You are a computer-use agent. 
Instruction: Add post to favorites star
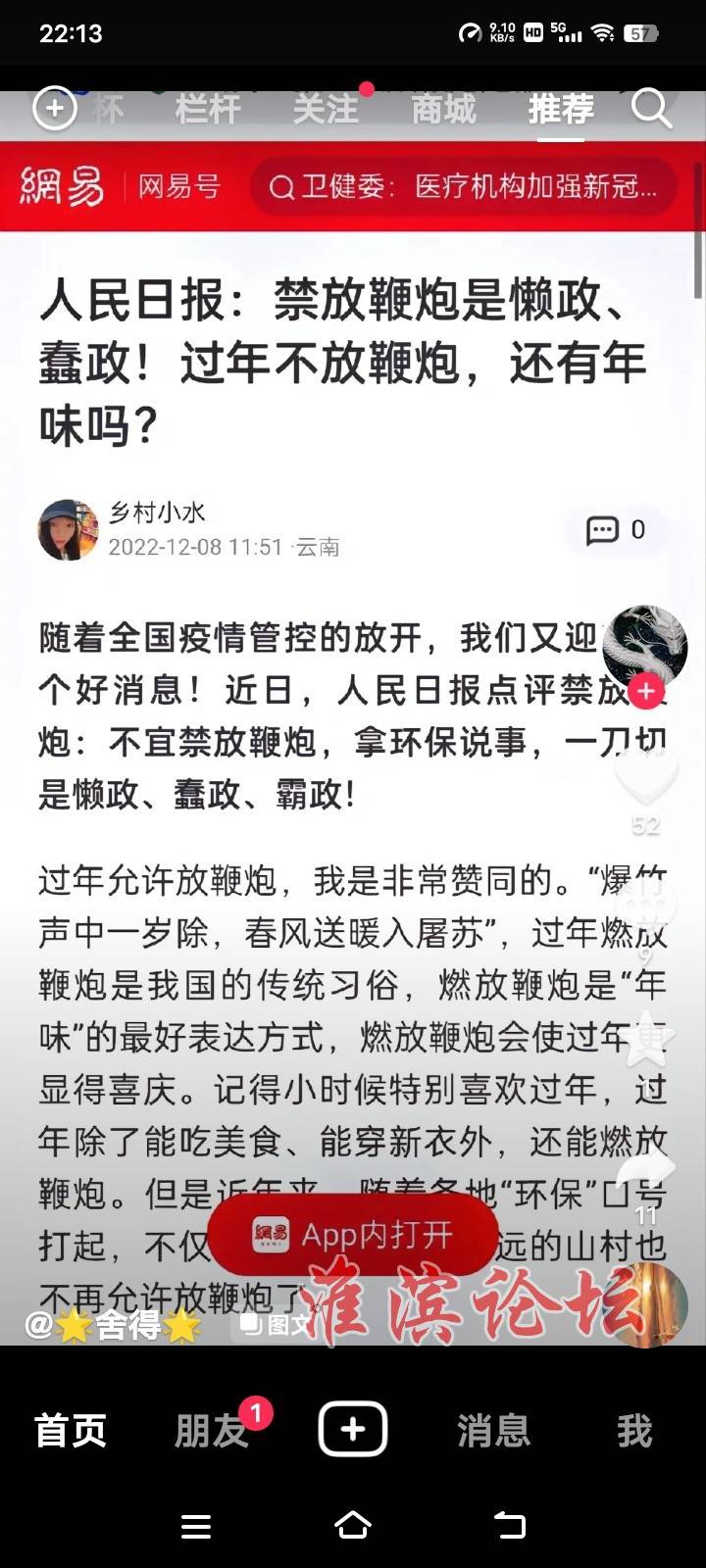point(645,1041)
